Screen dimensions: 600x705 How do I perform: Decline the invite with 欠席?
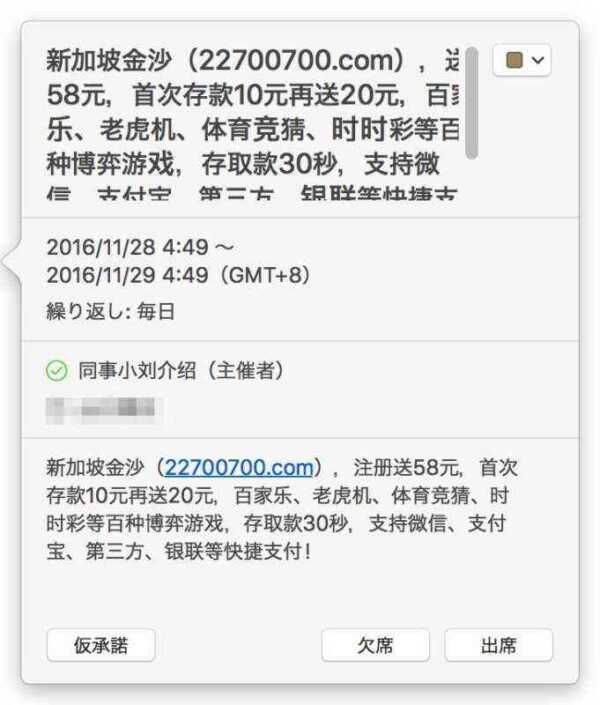[x=375, y=645]
